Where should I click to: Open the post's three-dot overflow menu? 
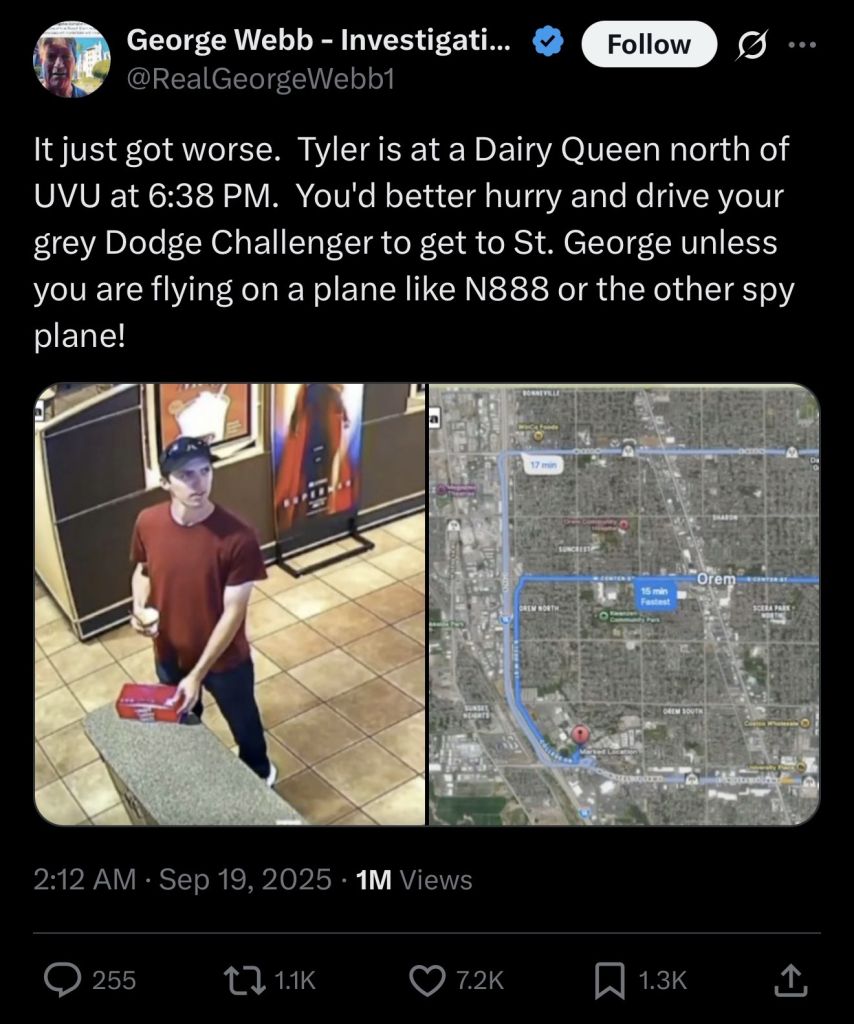point(803,45)
